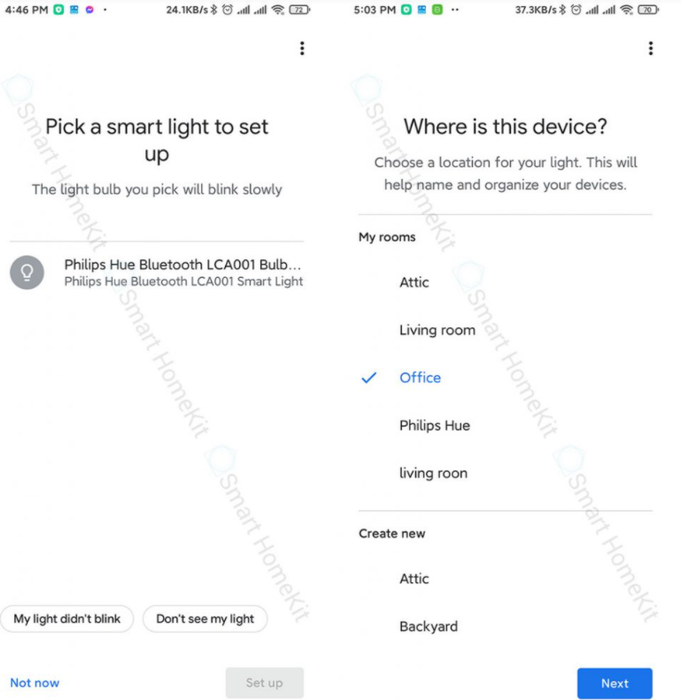Choose the living roon room
The height and width of the screenshot is (700, 681).
[505, 473]
